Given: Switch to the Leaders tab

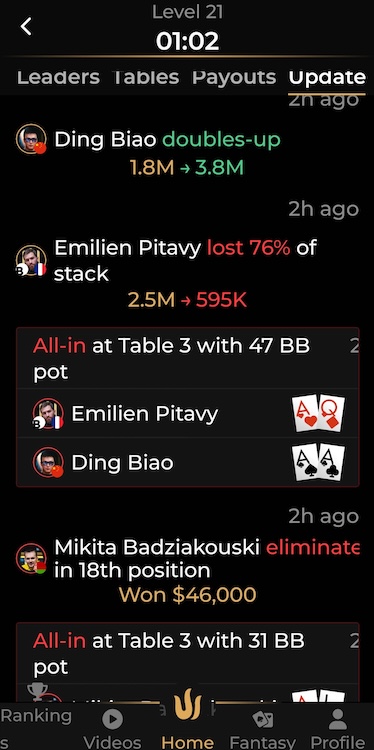Looking at the screenshot, I should 58,77.
